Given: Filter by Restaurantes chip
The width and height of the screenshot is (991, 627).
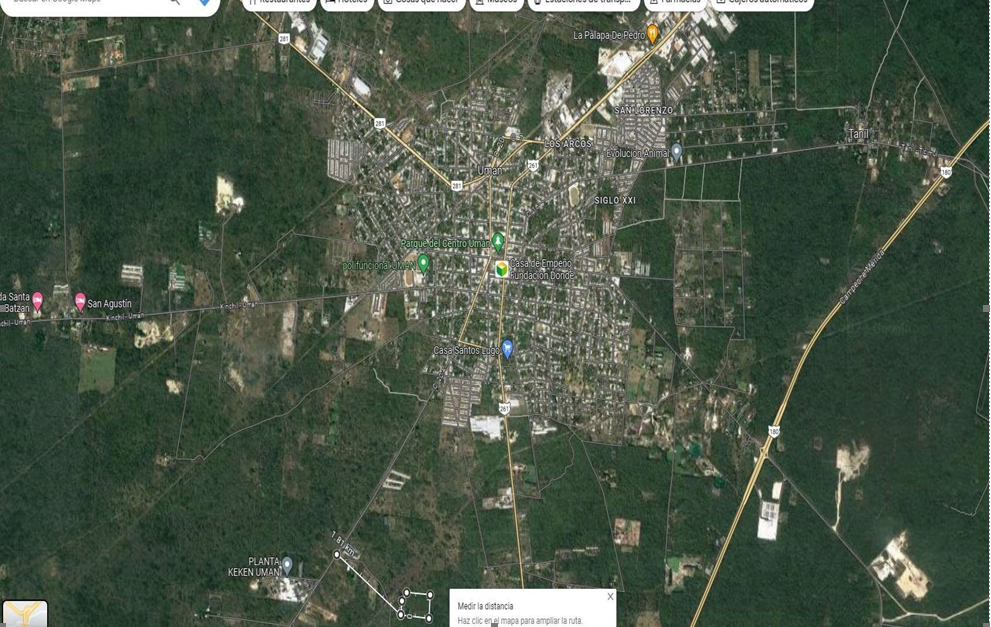Looking at the screenshot, I should click(x=278, y=3).
